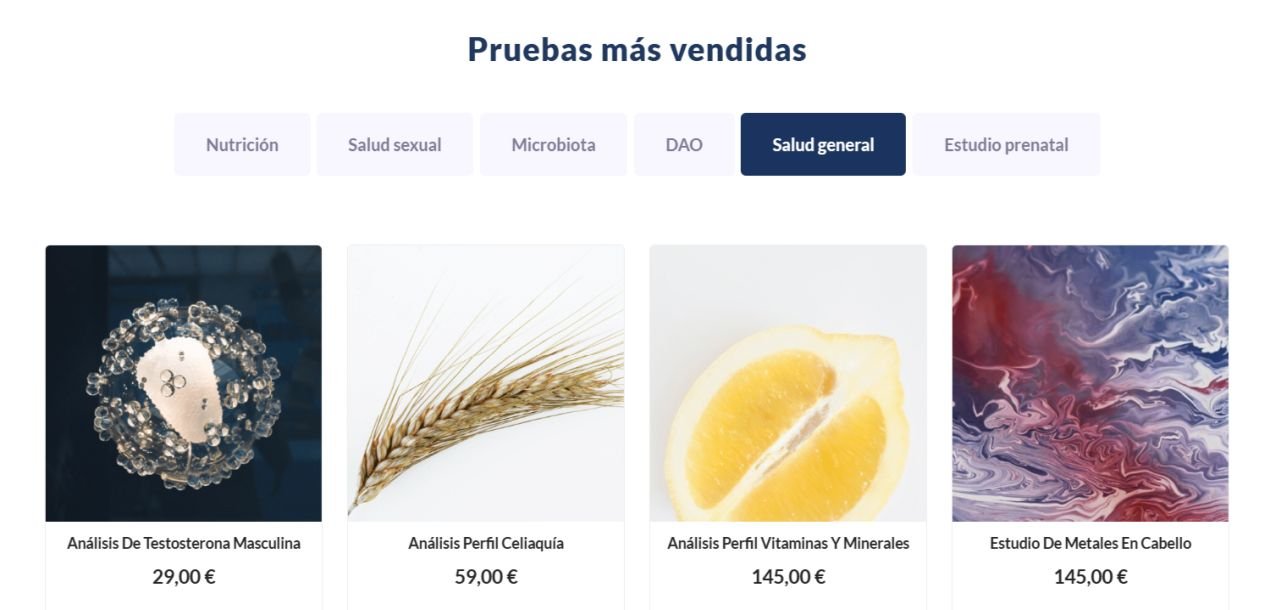This screenshot has height=610, width=1270.
Task: View the Análisis Perfil Celiaquía product
Action: 486,543
